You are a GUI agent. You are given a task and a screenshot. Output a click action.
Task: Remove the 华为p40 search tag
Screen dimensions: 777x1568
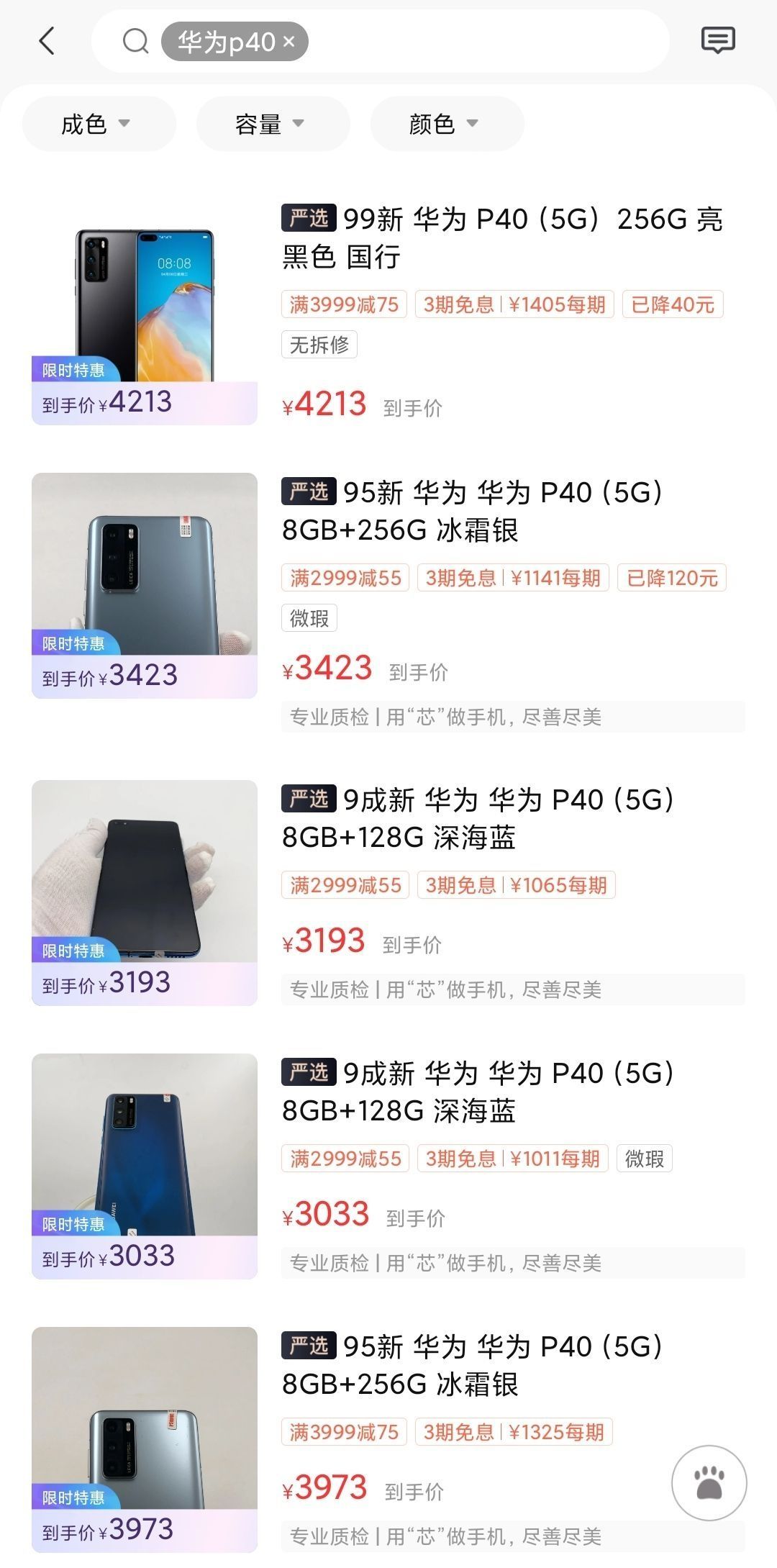289,42
